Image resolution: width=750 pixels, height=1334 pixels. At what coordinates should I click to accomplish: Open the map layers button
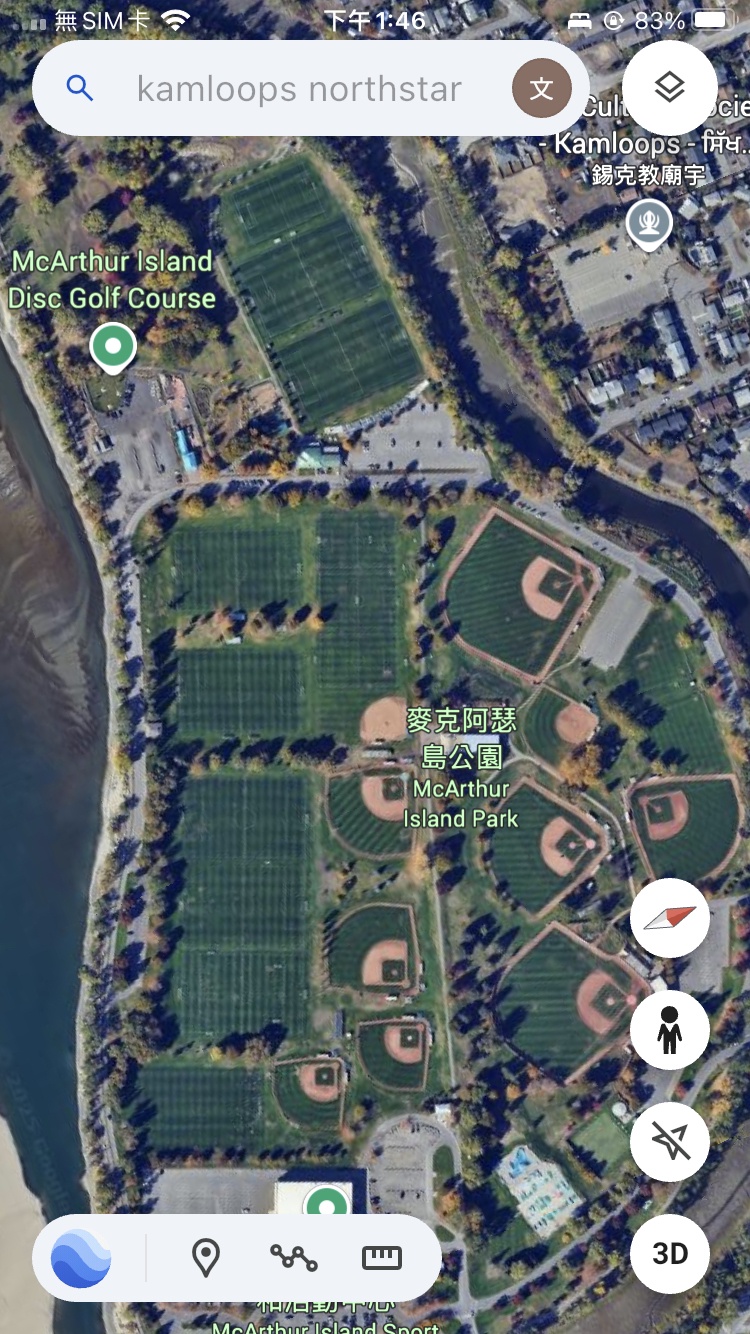669,88
